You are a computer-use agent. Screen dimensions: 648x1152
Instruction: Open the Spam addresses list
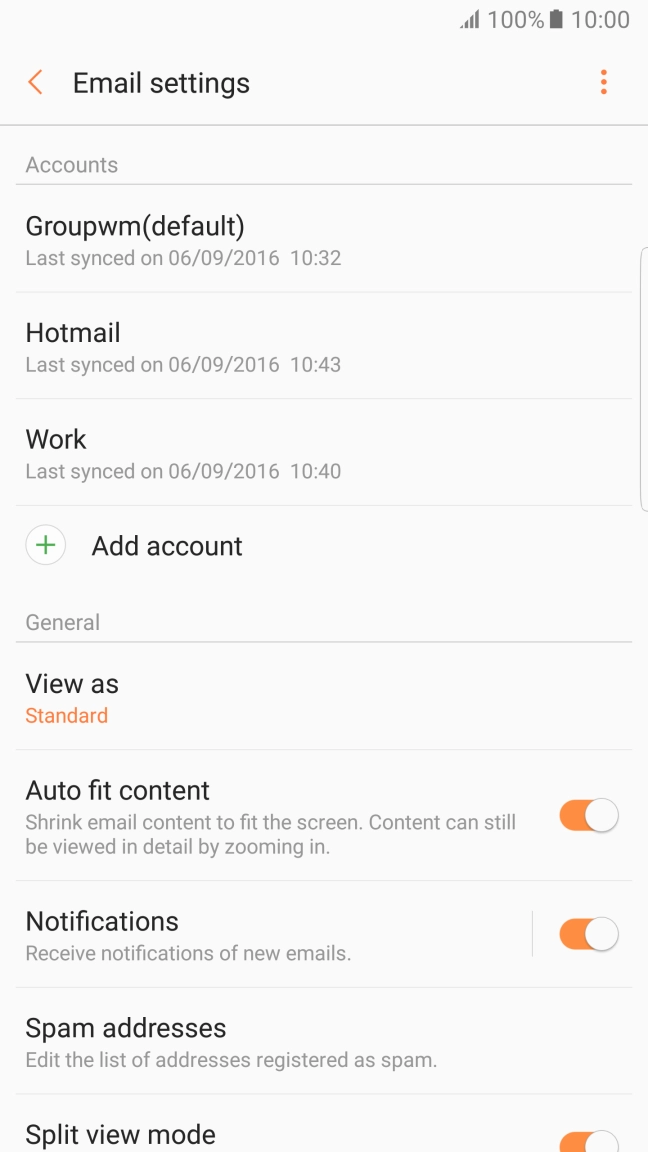point(300,1041)
